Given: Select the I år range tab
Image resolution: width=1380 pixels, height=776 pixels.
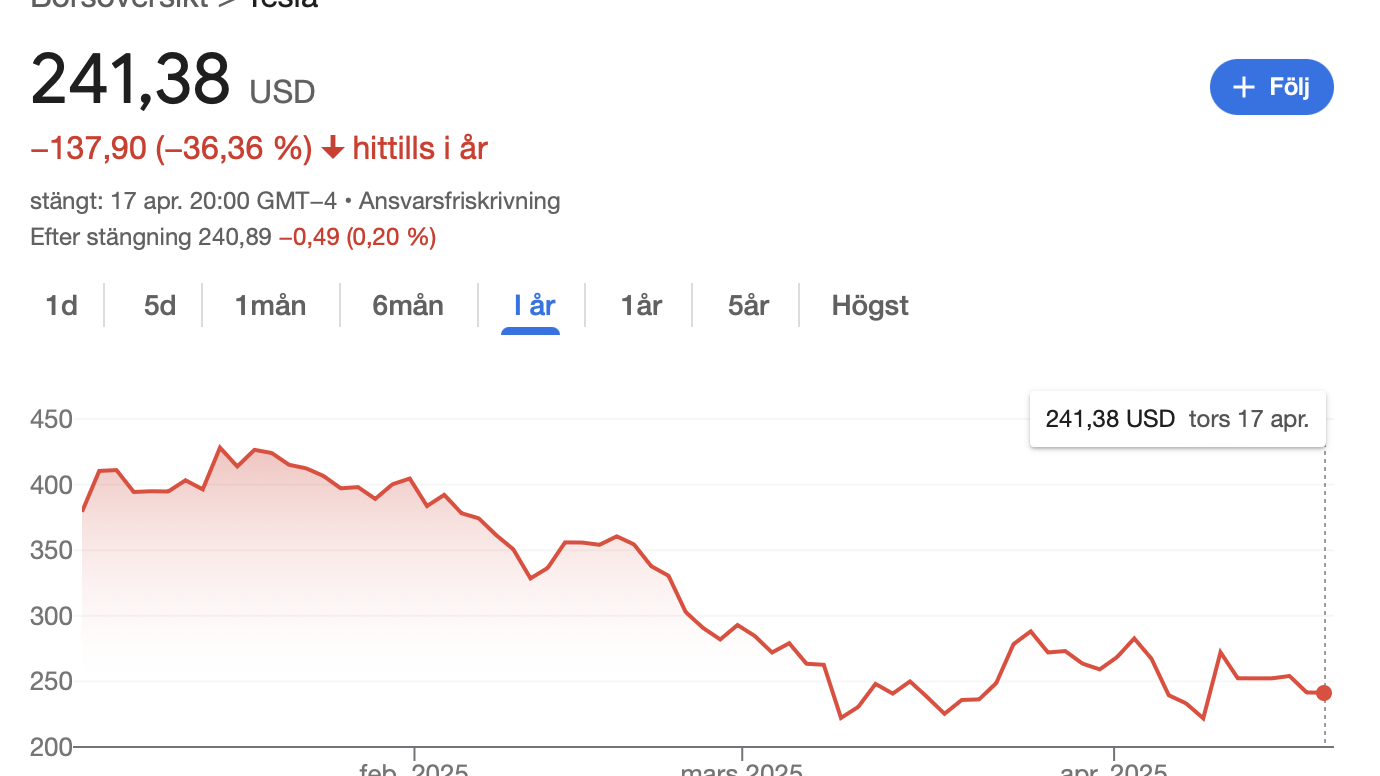Looking at the screenshot, I should tap(534, 305).
